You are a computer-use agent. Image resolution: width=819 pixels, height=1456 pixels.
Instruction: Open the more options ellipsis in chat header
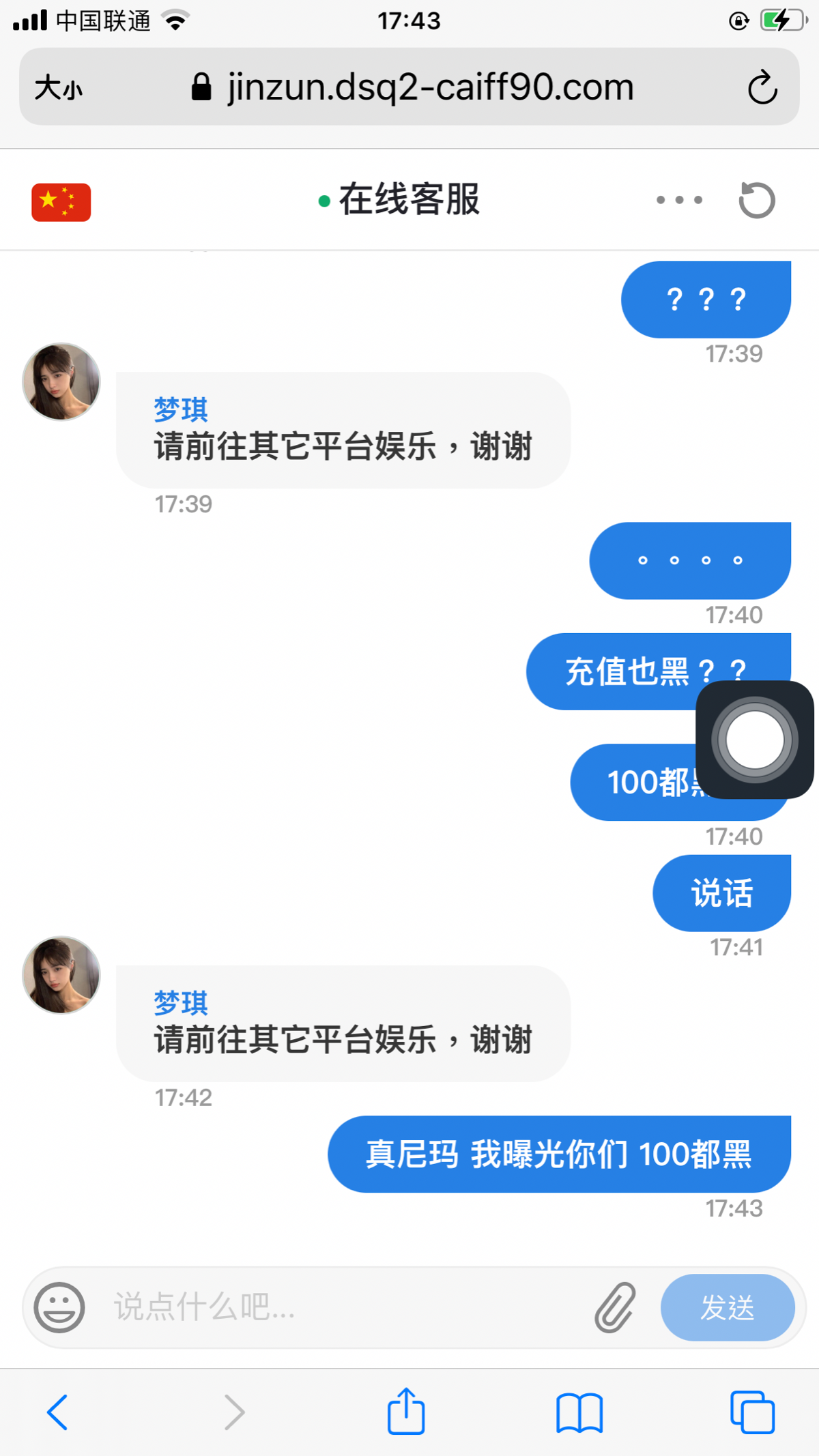(678, 199)
